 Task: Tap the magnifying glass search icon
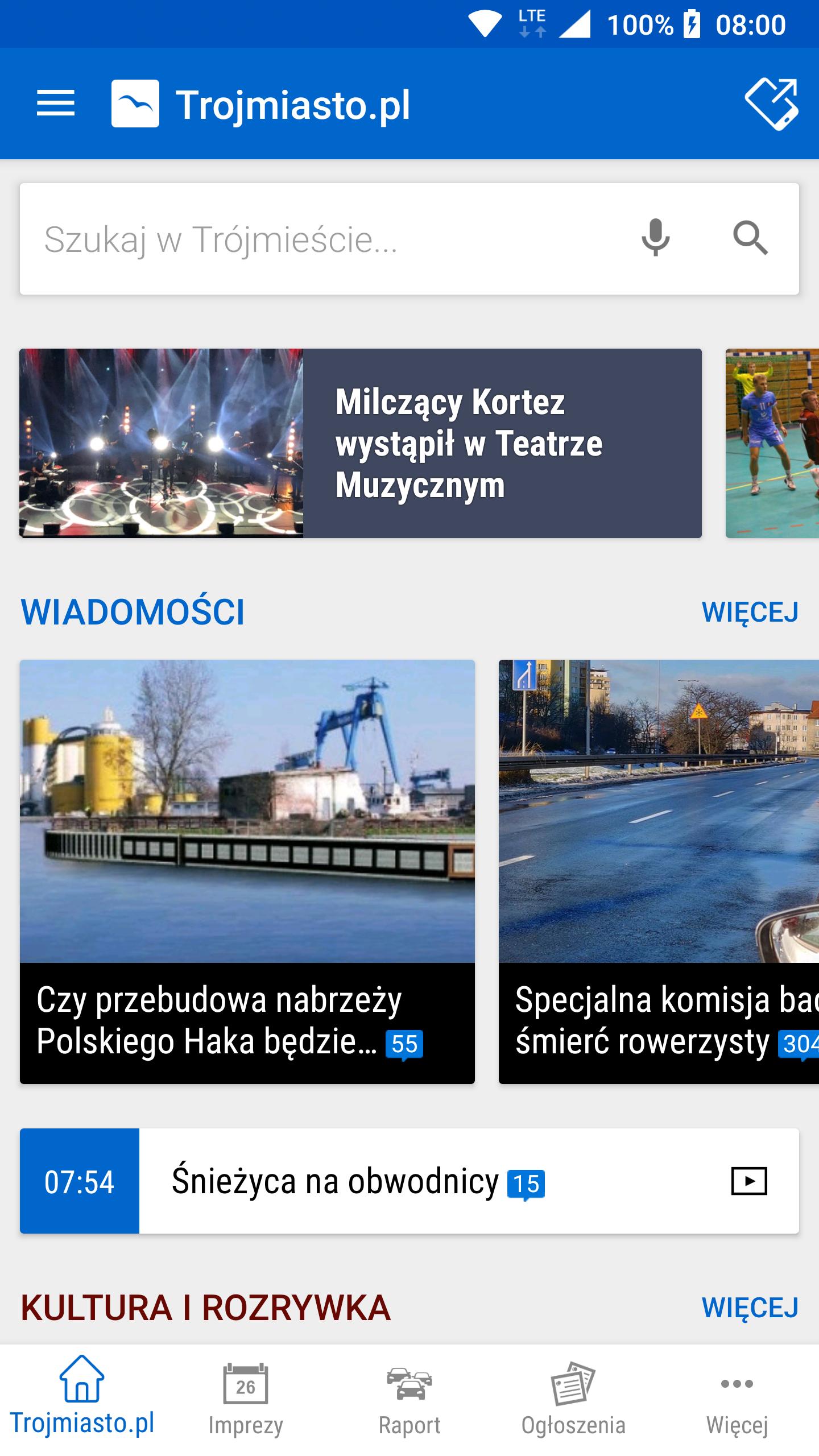tap(750, 238)
